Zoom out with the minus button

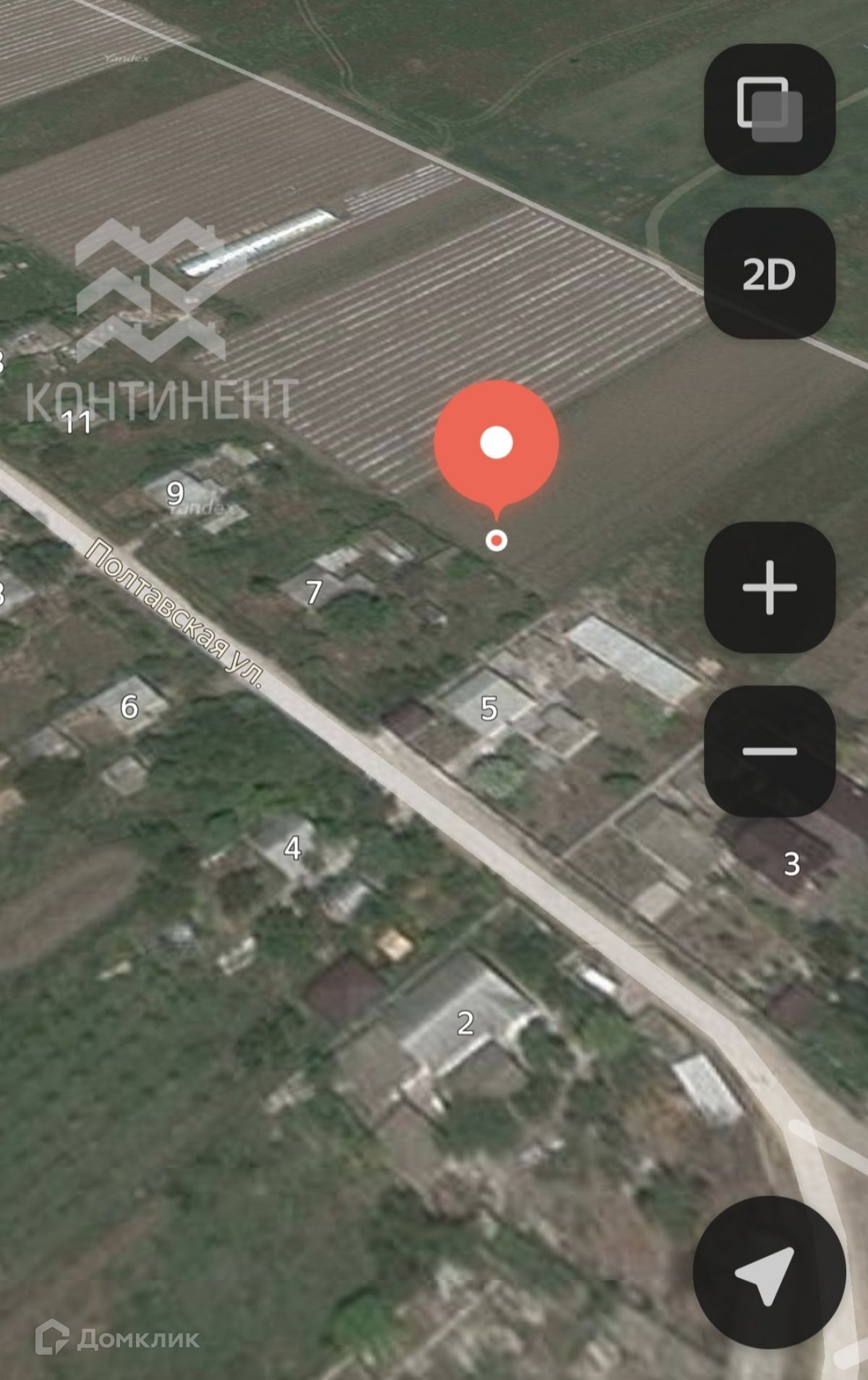770,751
